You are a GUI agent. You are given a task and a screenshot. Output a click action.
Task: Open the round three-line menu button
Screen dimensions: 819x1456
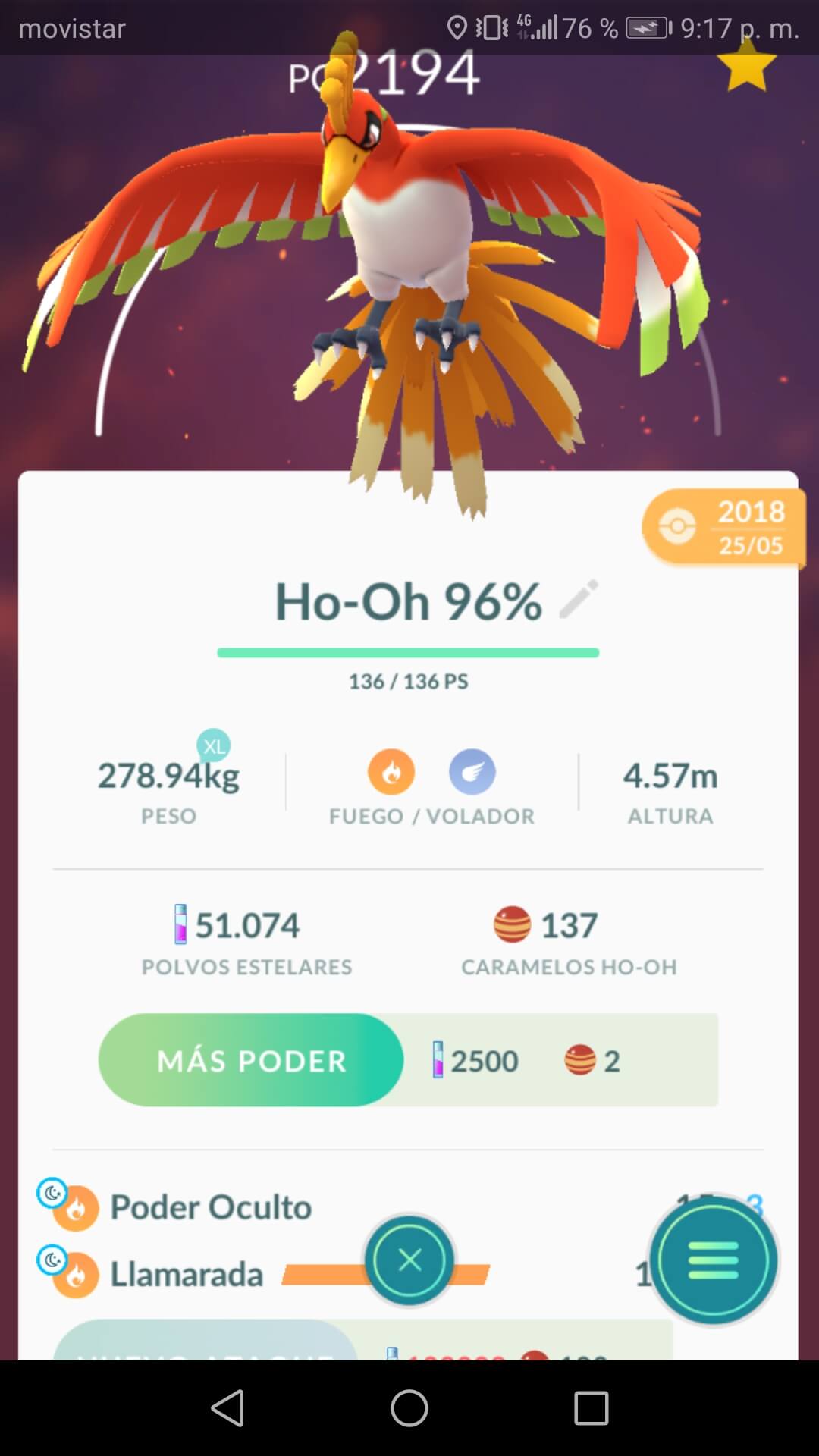714,1260
